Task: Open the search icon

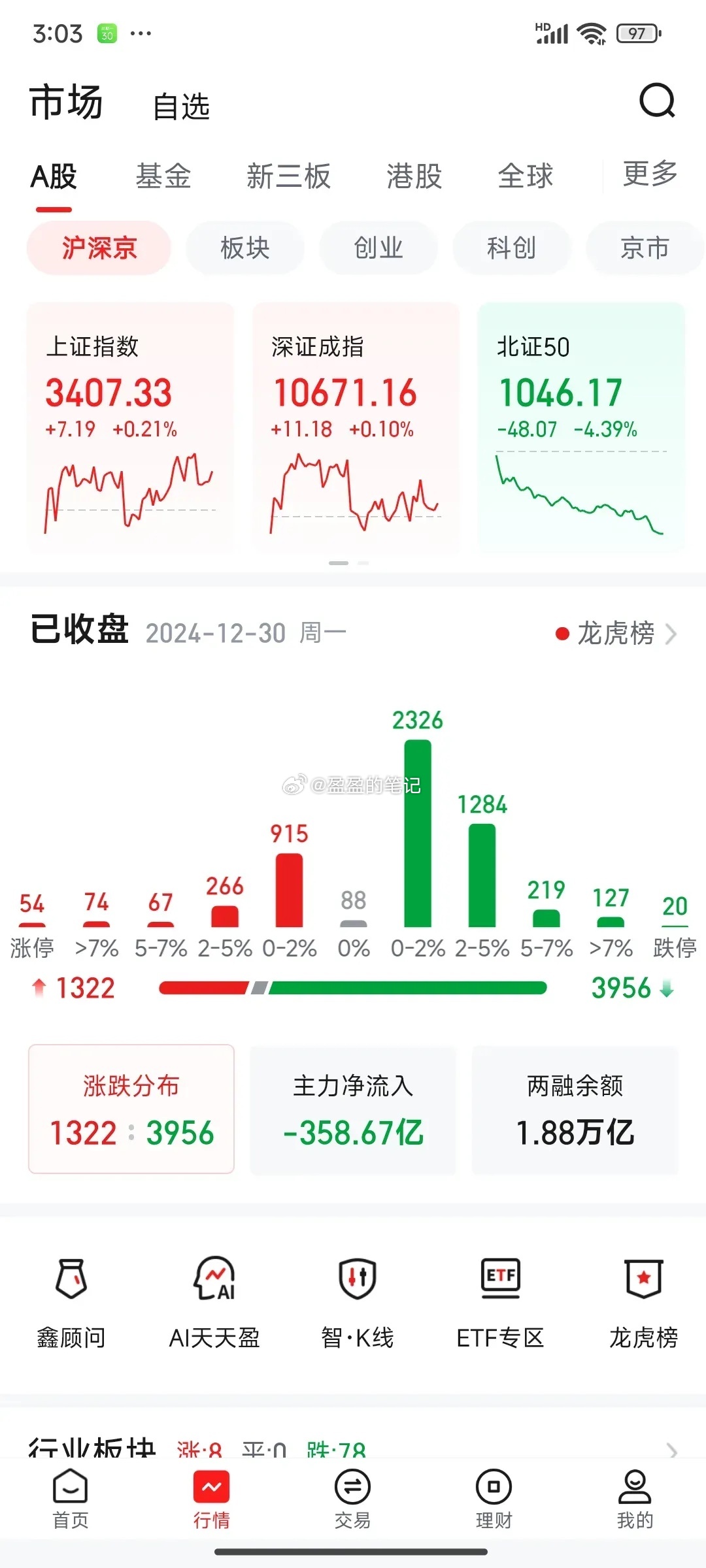Action: (658, 101)
